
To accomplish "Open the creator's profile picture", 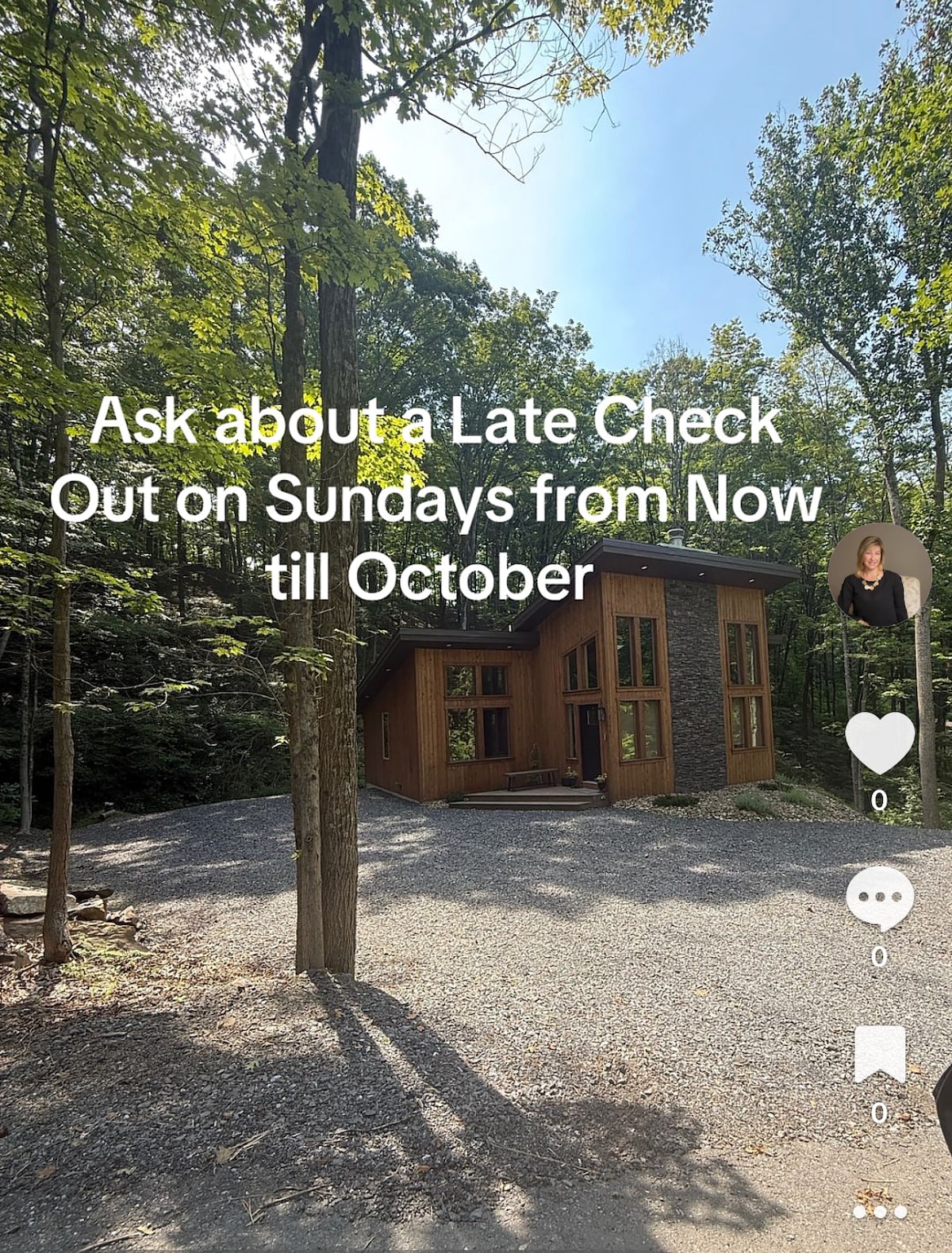I will [879, 575].
